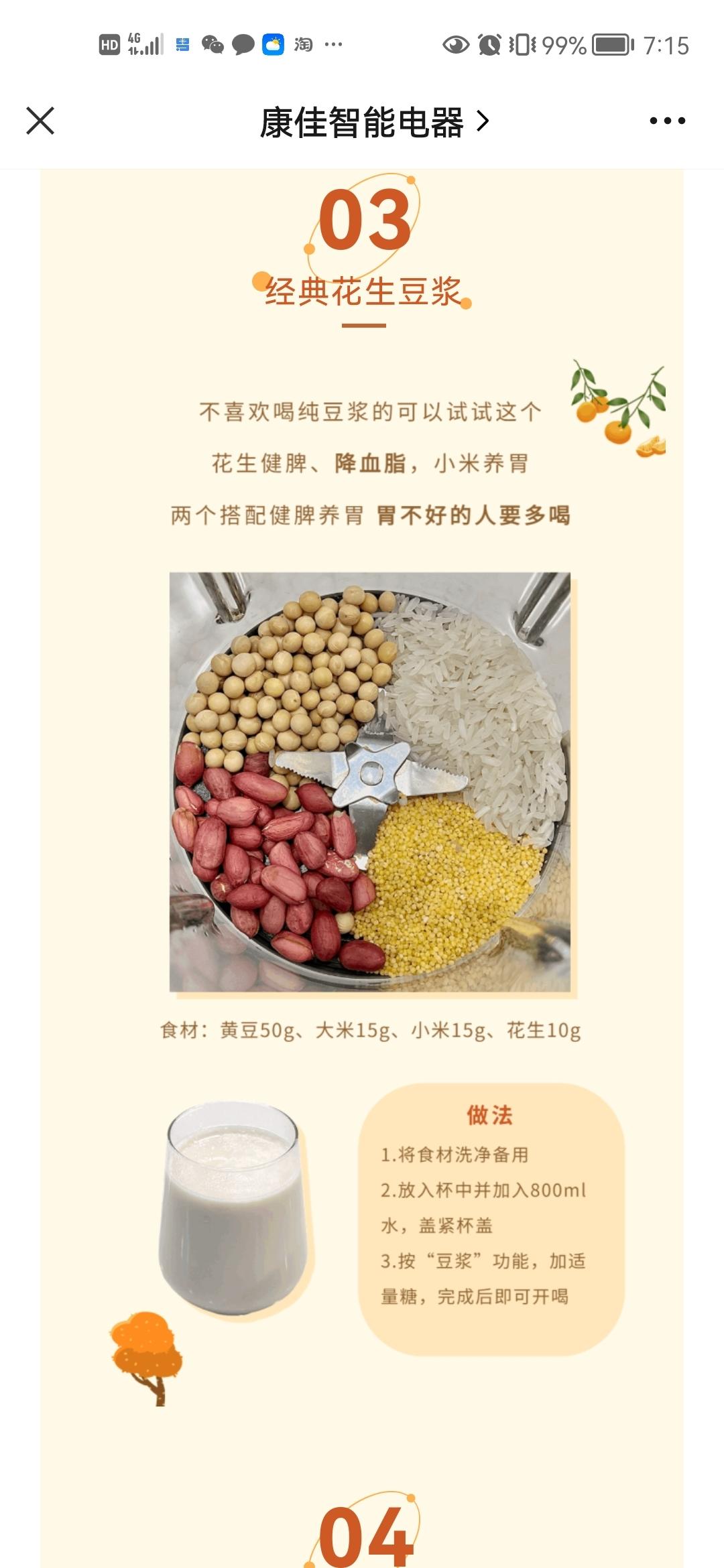Close the article with the X button
The image size is (724, 1568).
point(40,121)
